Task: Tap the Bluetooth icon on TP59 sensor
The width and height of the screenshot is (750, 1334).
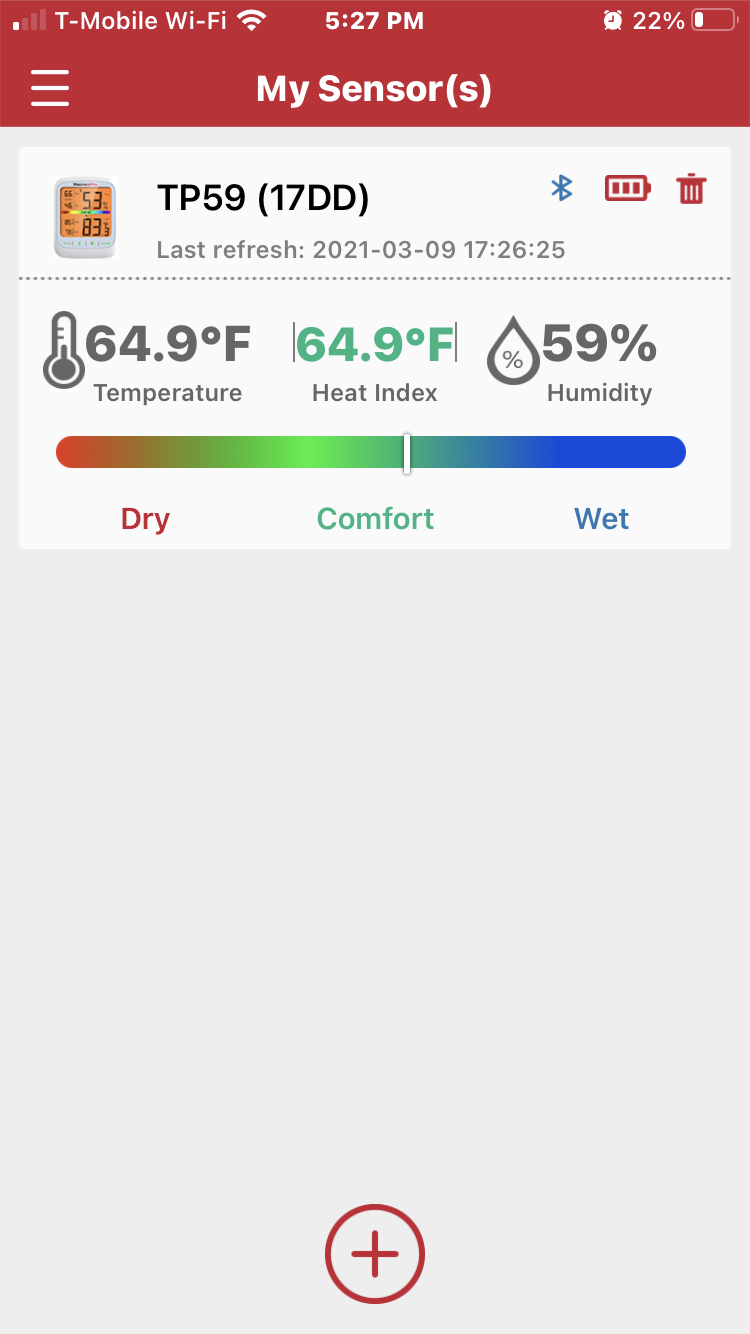Action: click(562, 187)
